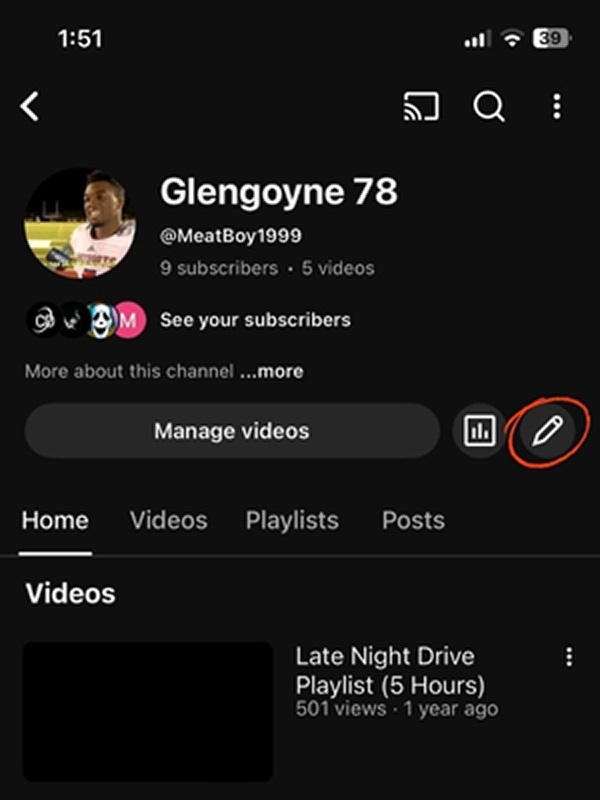Open options for Late Night Drive video
Viewport: 600px width, 800px height.
(569, 657)
